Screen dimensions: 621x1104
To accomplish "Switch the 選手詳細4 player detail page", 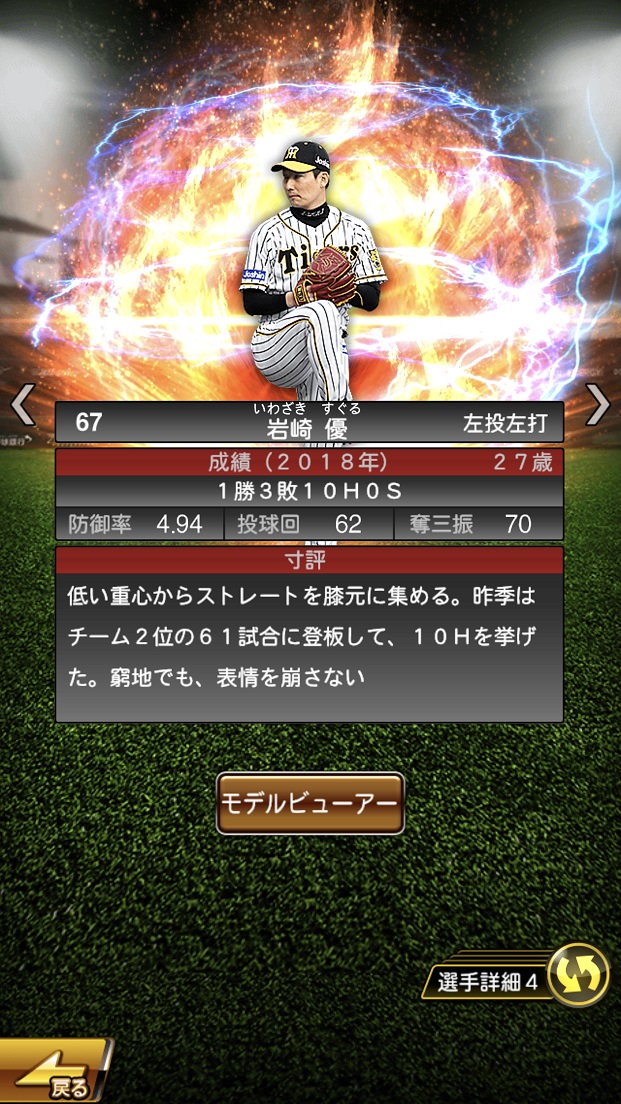I will pos(578,974).
